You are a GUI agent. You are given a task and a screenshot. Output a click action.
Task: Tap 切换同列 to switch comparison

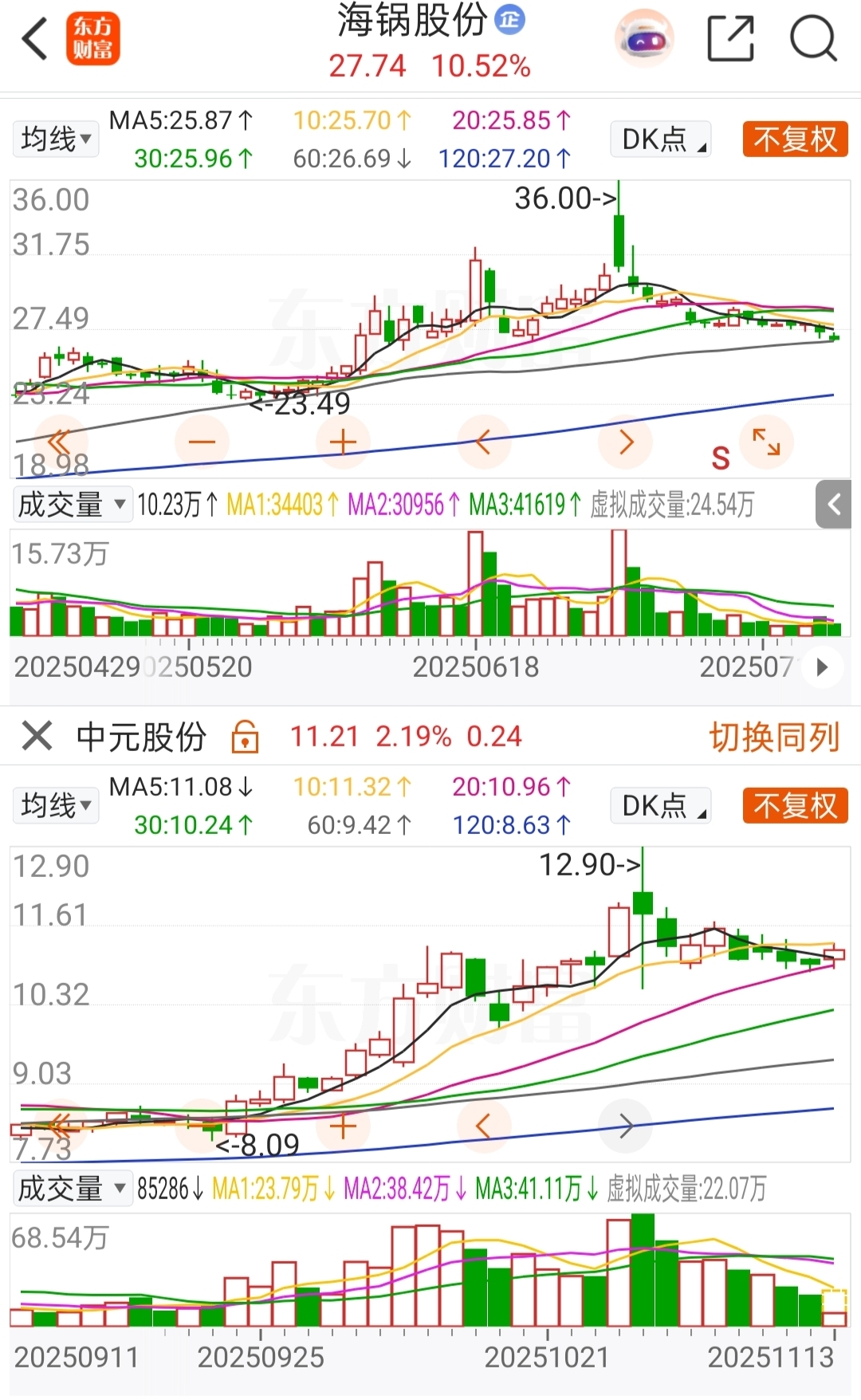point(773,737)
